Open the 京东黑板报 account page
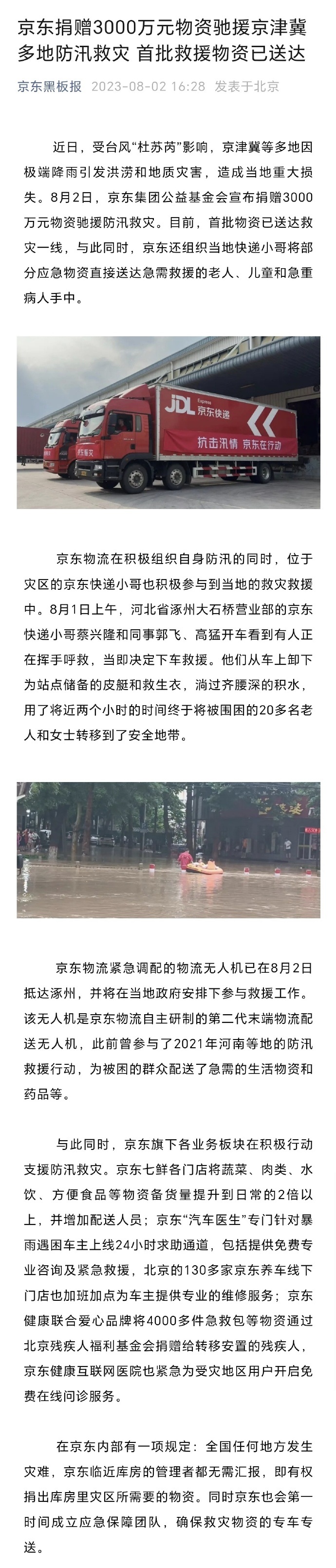 pos(49,87)
